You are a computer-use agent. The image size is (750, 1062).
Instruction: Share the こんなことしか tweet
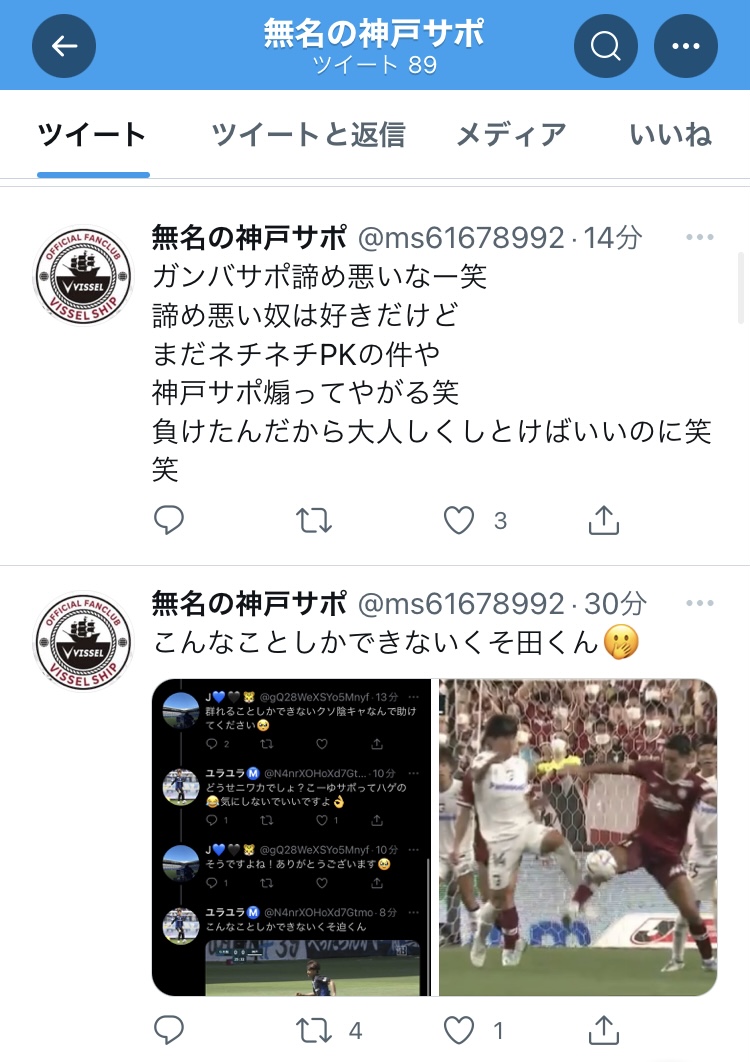point(603,1030)
